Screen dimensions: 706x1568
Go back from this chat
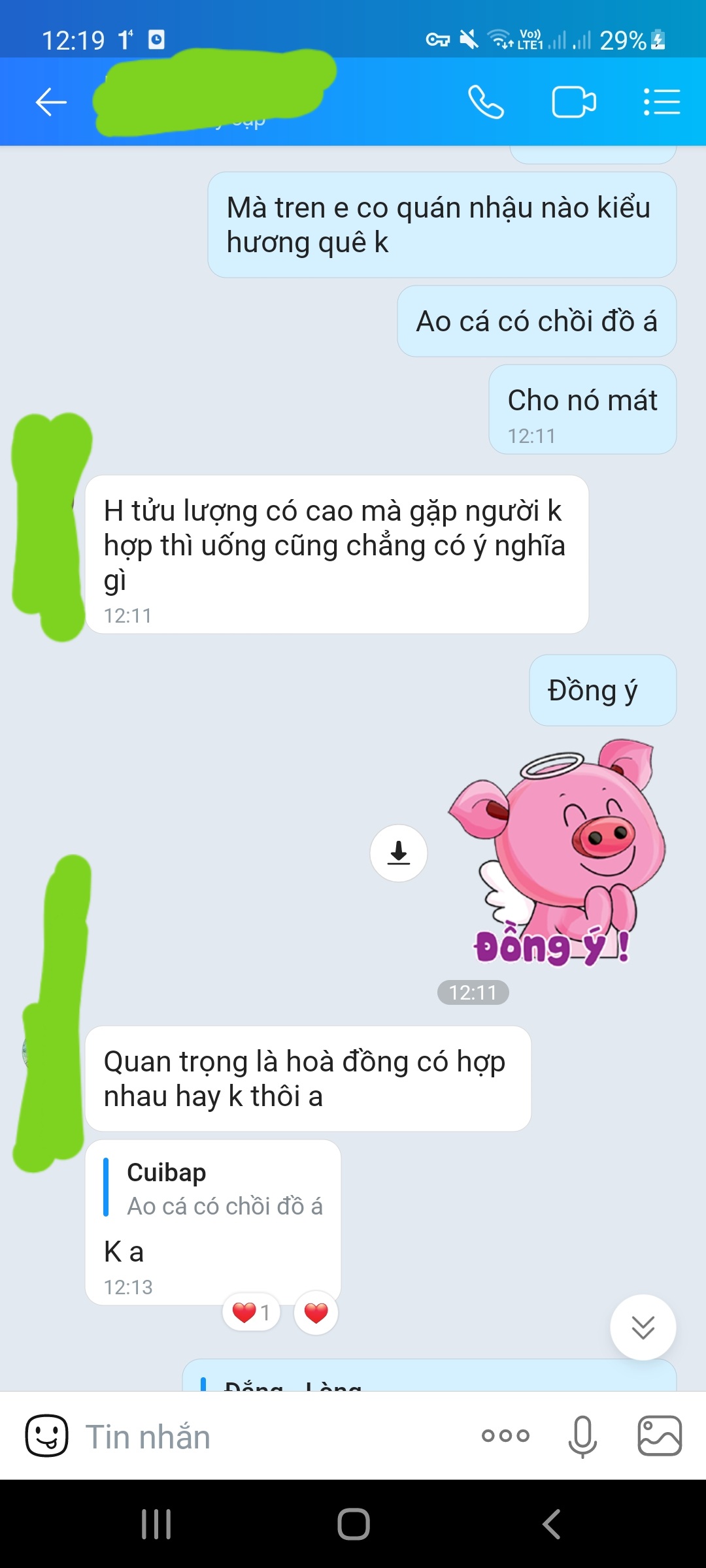51,103
